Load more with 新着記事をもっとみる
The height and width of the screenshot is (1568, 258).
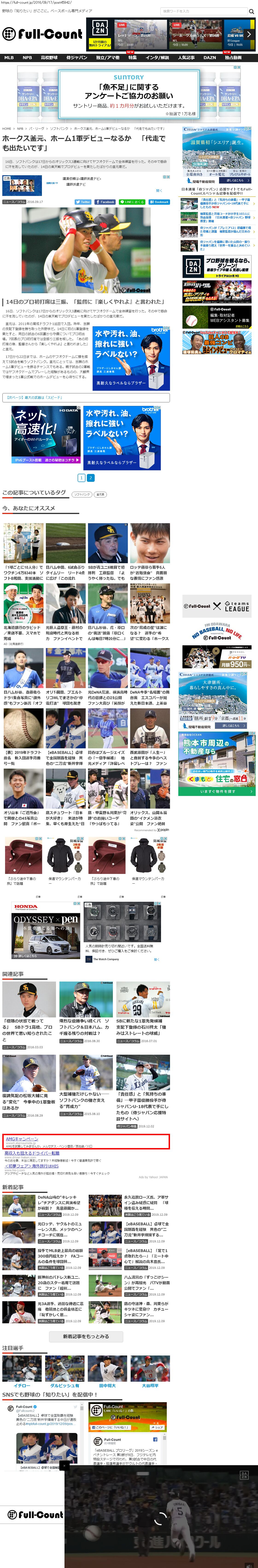tap(86, 1336)
